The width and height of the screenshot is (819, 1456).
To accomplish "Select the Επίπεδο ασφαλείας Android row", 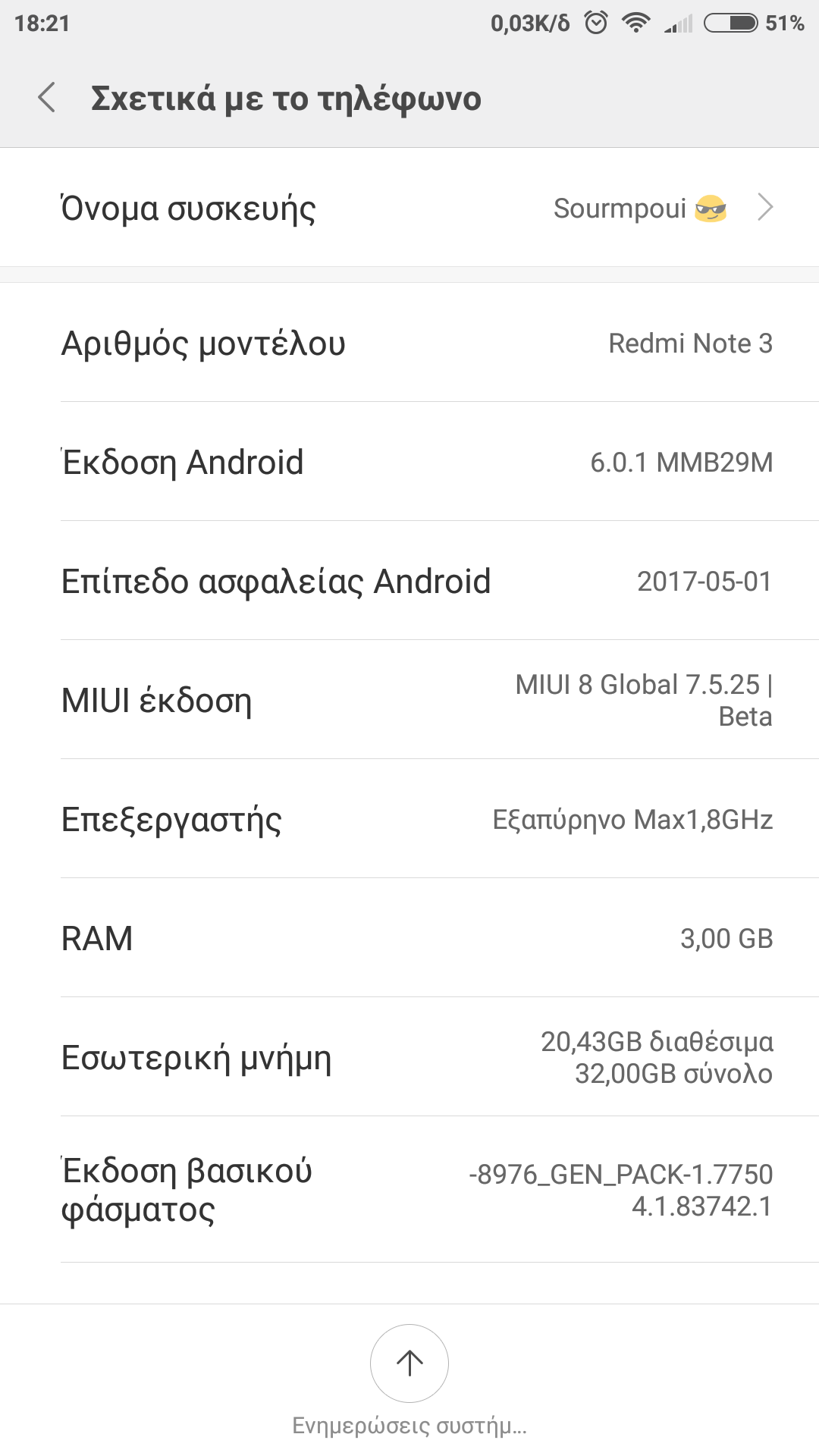I will coord(409,581).
